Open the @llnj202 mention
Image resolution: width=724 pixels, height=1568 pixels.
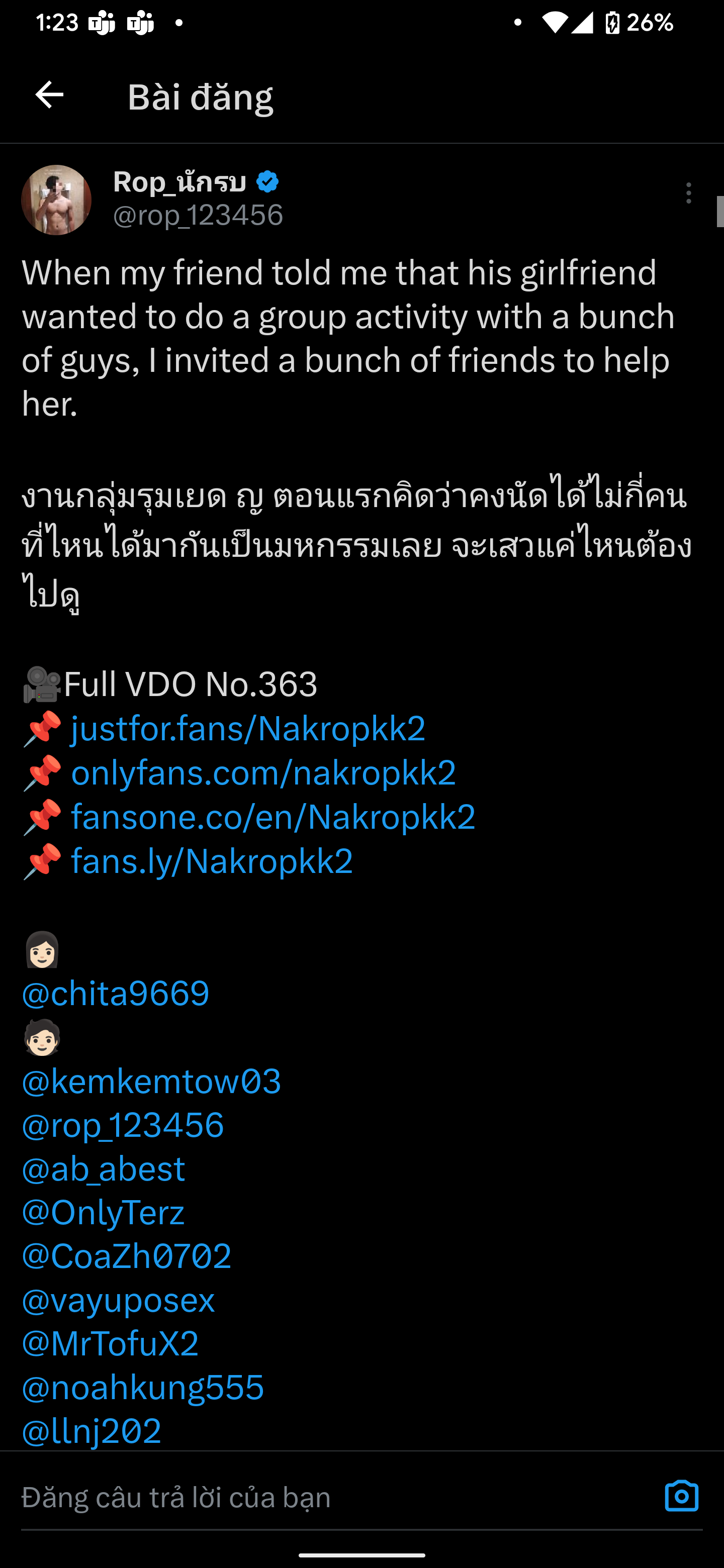92,1430
